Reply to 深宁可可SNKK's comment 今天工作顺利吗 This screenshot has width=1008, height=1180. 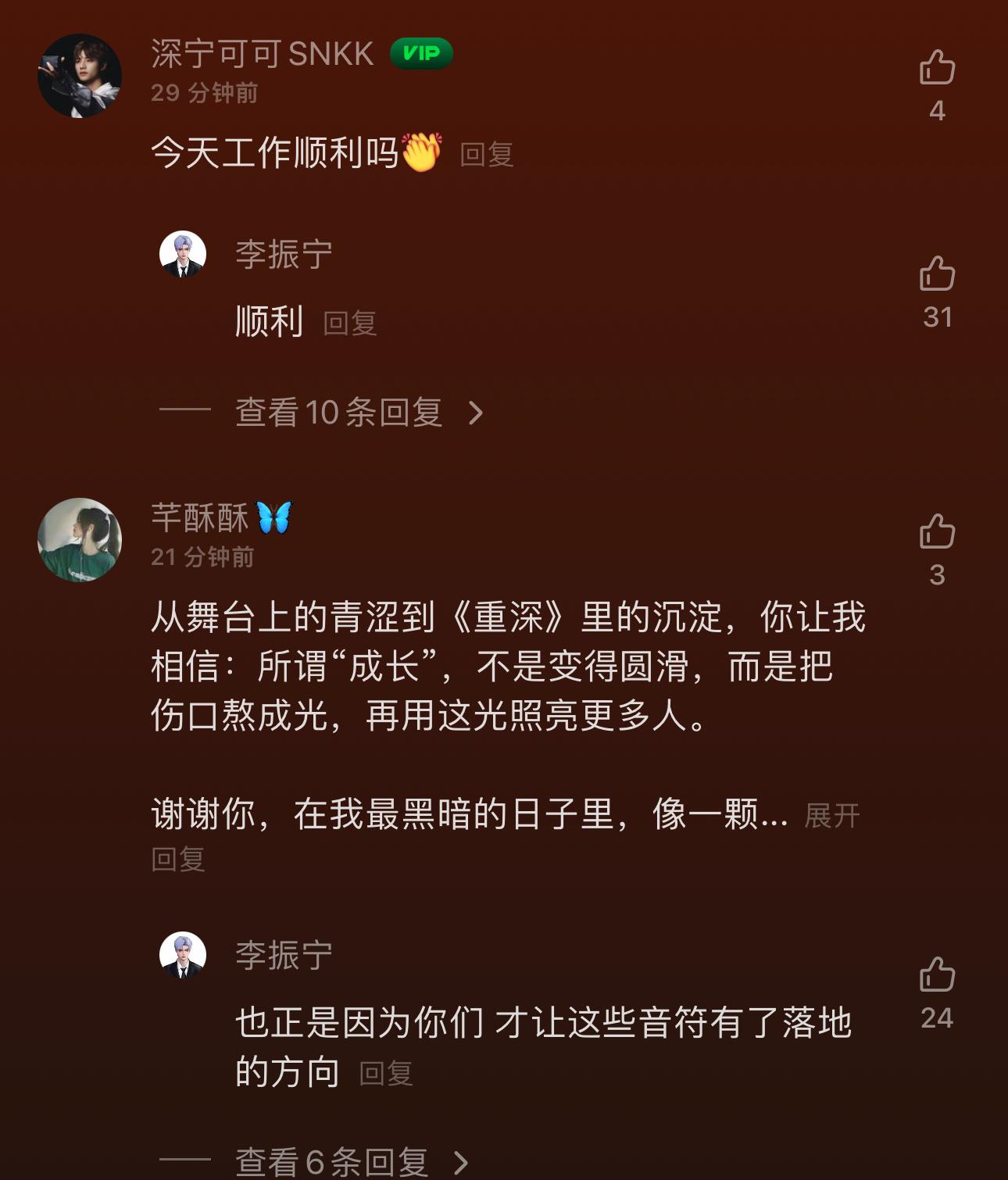486,155
